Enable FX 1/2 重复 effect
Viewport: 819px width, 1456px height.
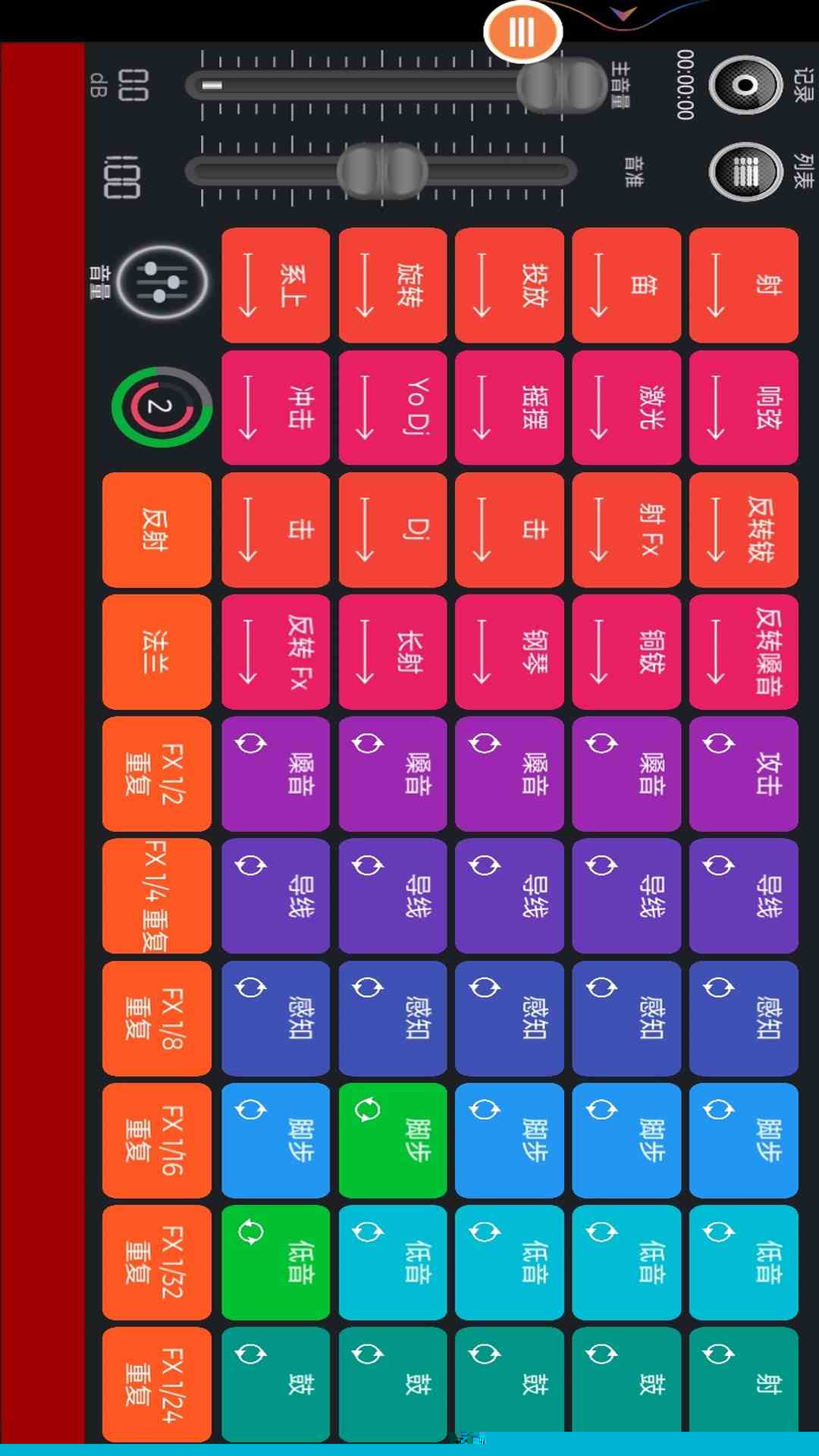tap(156, 773)
